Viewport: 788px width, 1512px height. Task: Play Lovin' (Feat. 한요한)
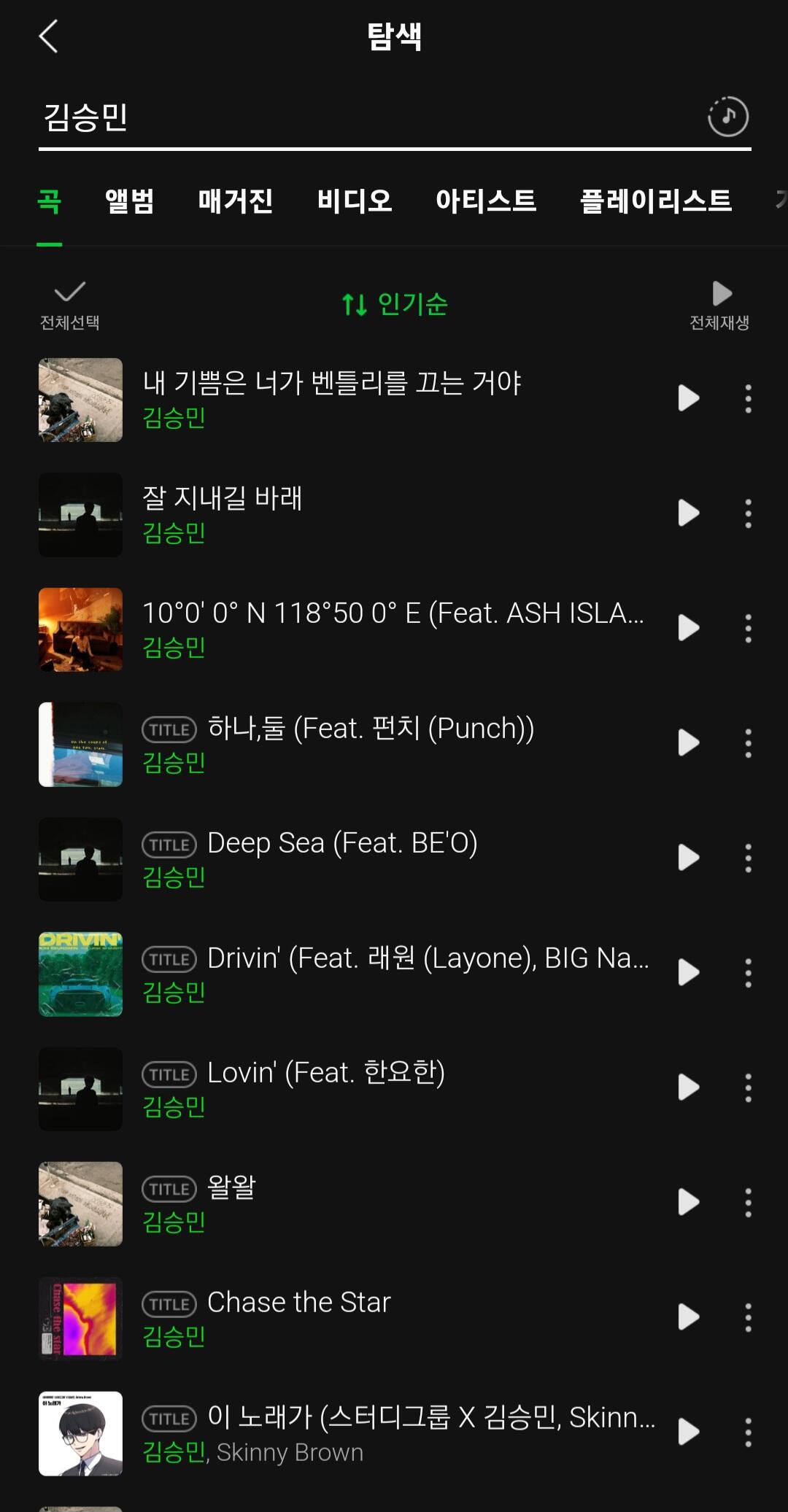(688, 1088)
